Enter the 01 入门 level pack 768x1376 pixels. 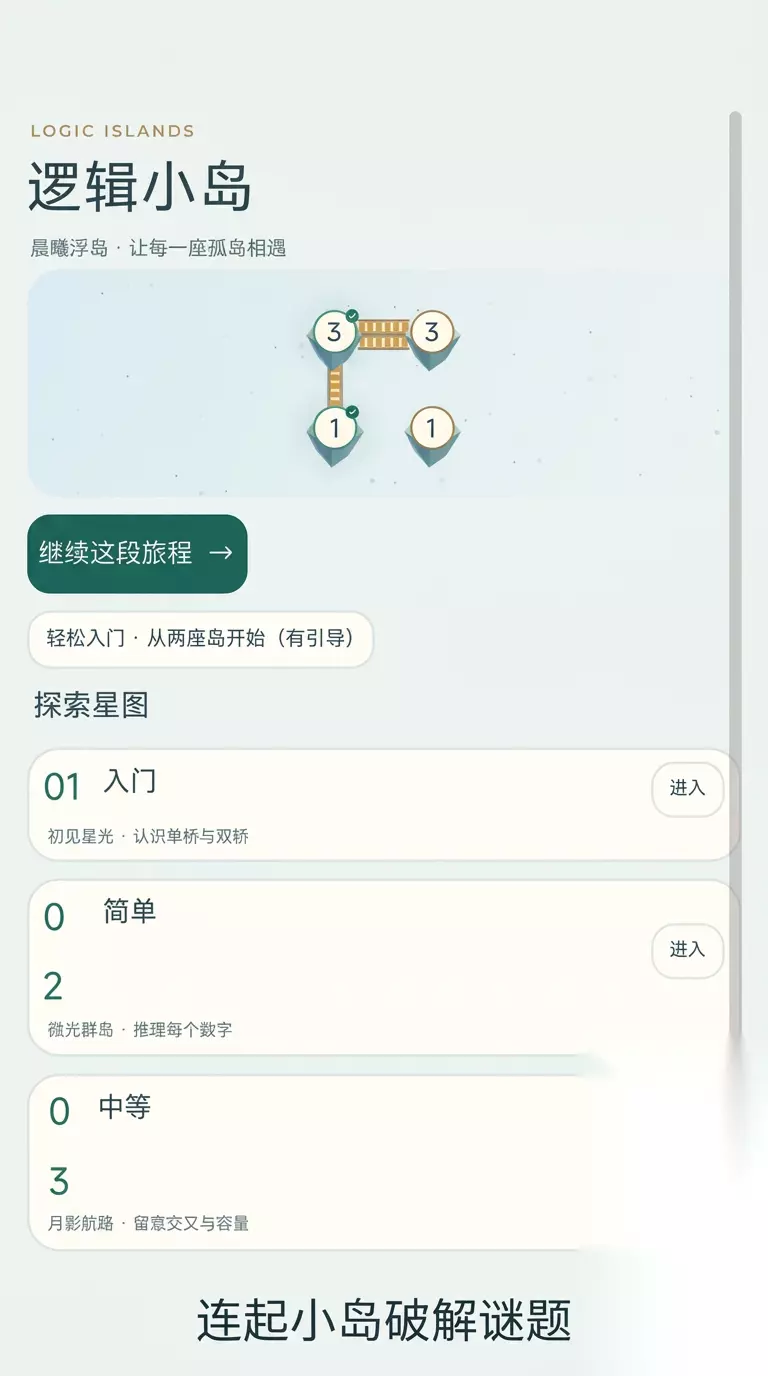pos(687,789)
